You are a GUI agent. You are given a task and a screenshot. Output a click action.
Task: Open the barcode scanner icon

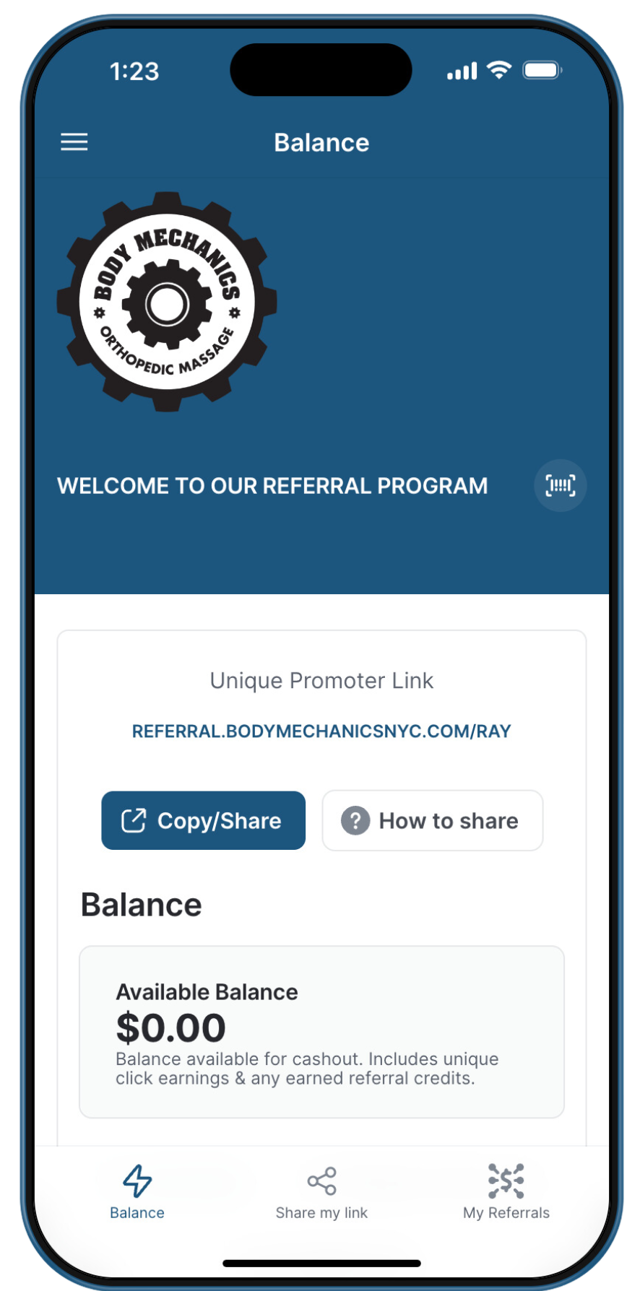[x=560, y=486]
